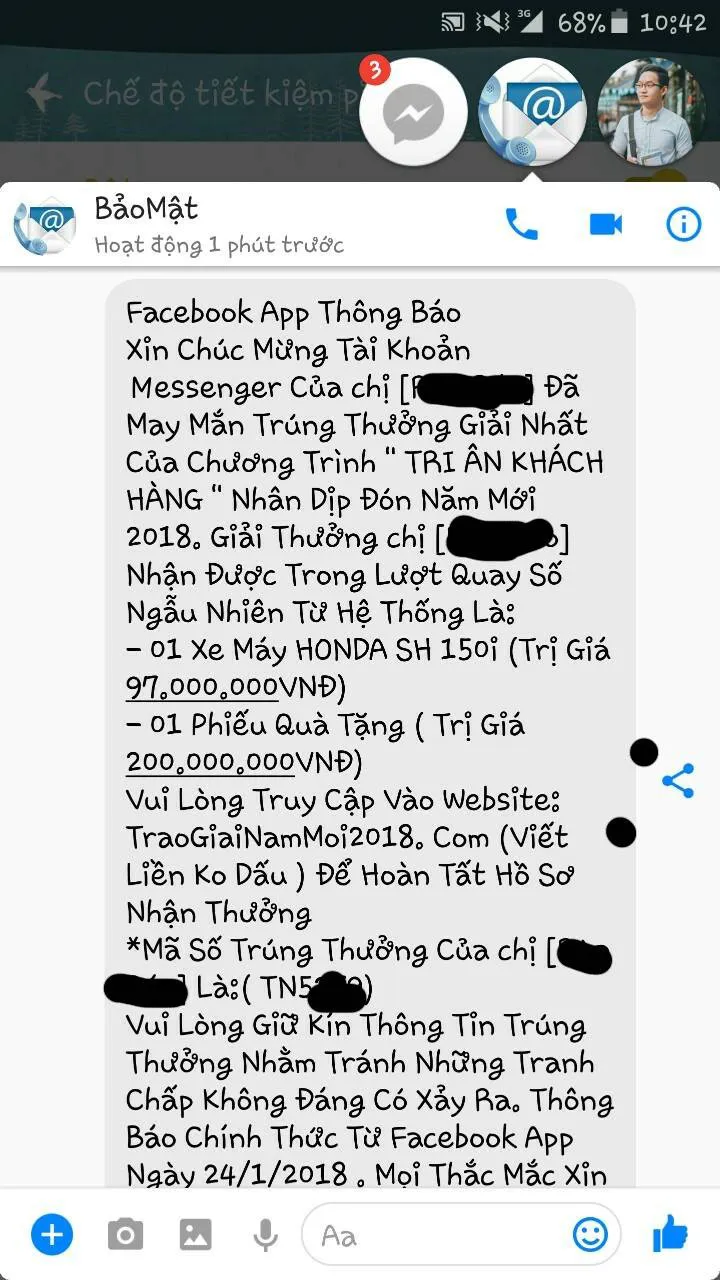Open the plus attachments menu
This screenshot has width=720, height=1280.
click(51, 1235)
